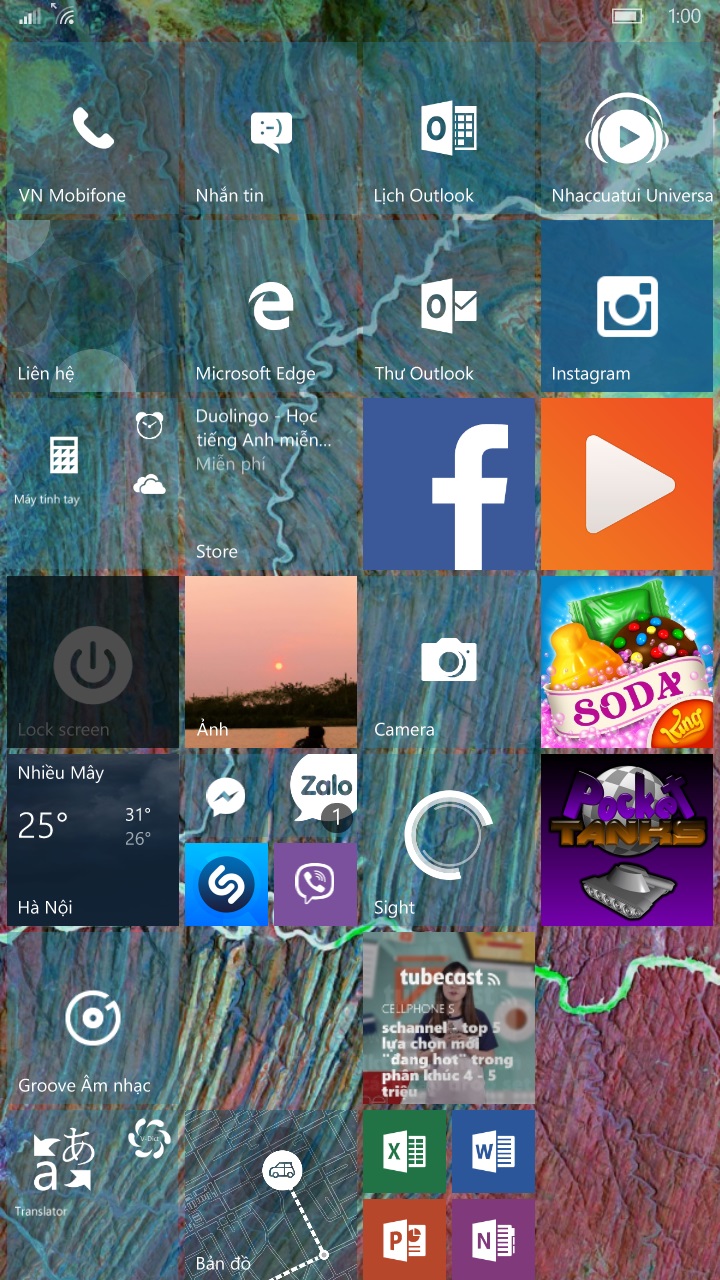Open the Facebook tile
The height and width of the screenshot is (1280, 720).
(448, 483)
